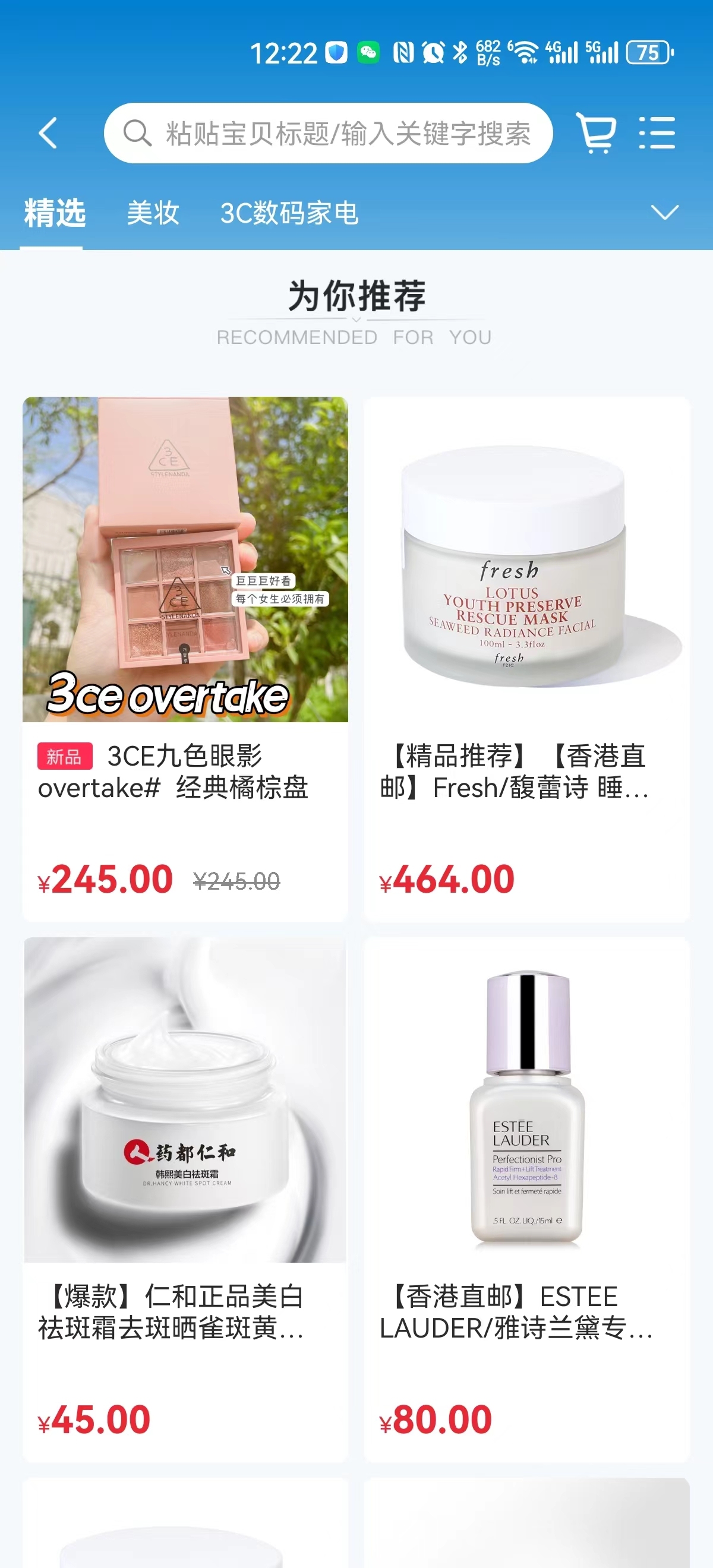
Task: Open the ESTEE LAUDER/雅诗兰黛 product card
Action: (526, 1198)
